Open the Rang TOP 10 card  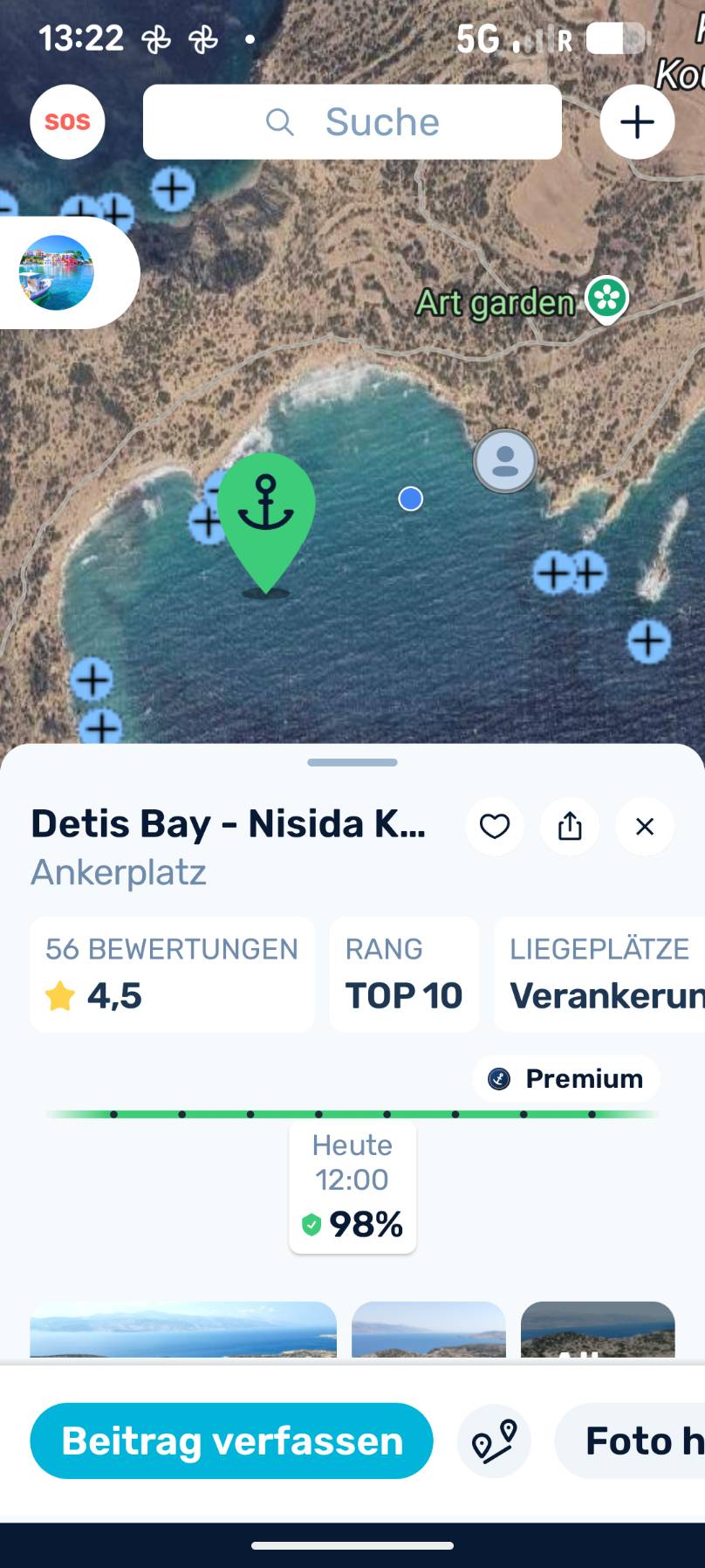click(404, 974)
